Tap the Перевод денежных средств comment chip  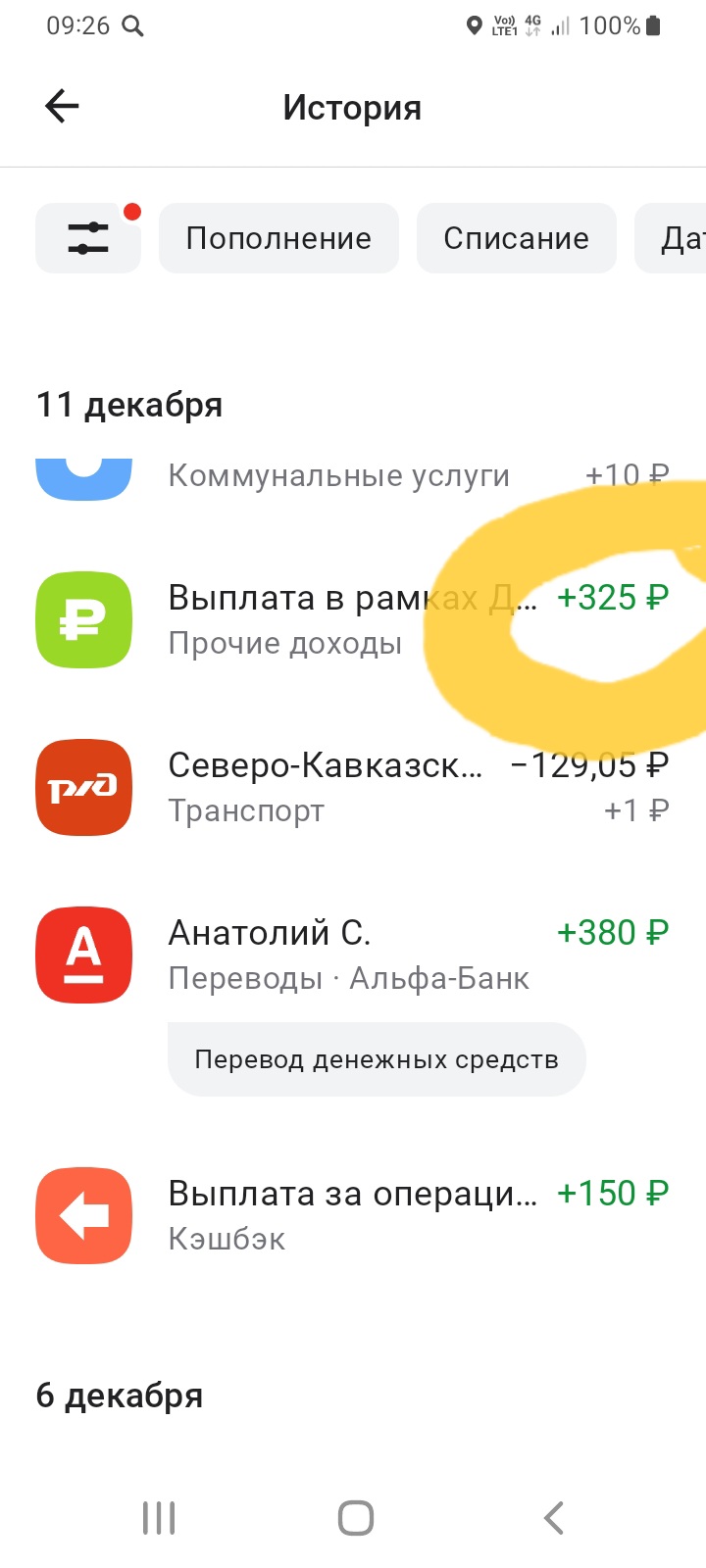pyautogui.click(x=377, y=1059)
